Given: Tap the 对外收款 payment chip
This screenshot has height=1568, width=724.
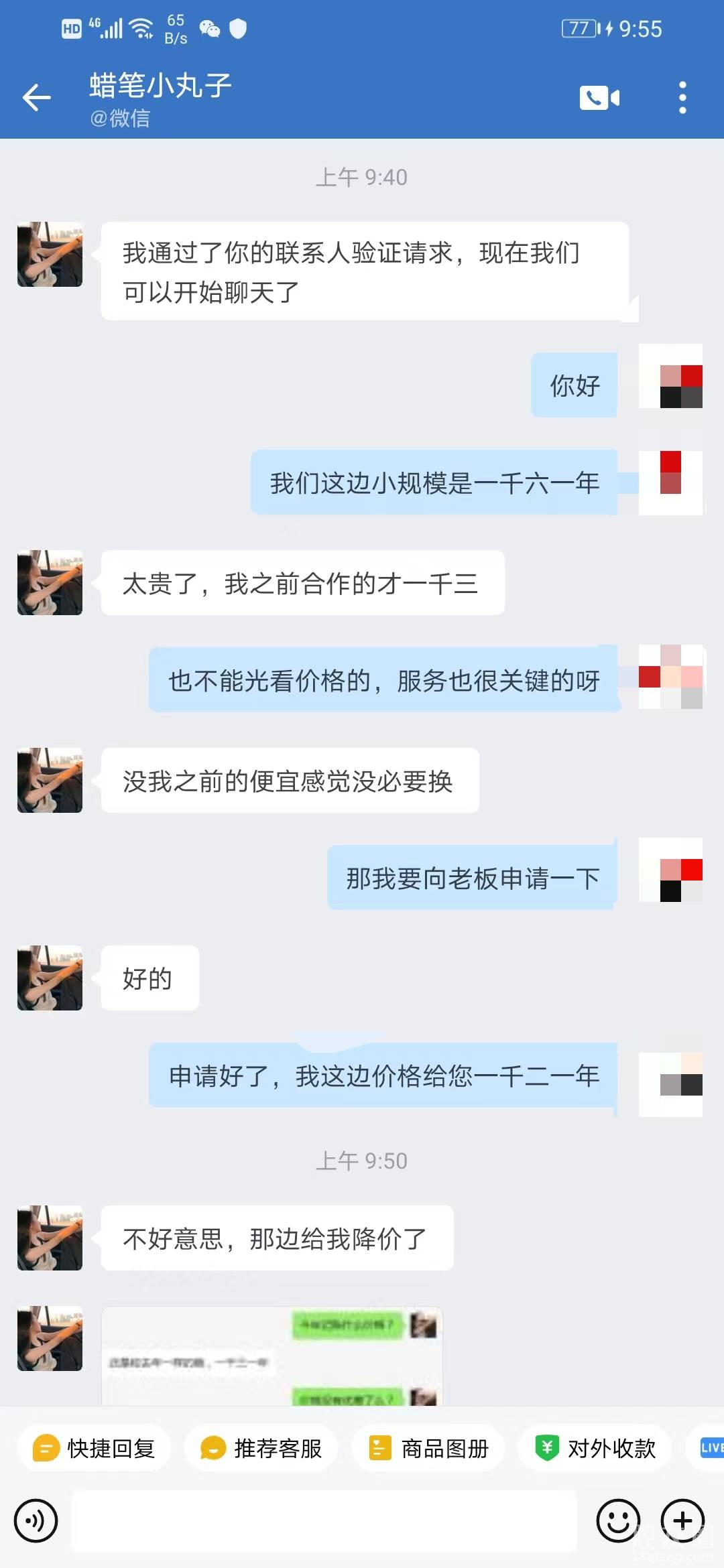Looking at the screenshot, I should coord(595,1448).
